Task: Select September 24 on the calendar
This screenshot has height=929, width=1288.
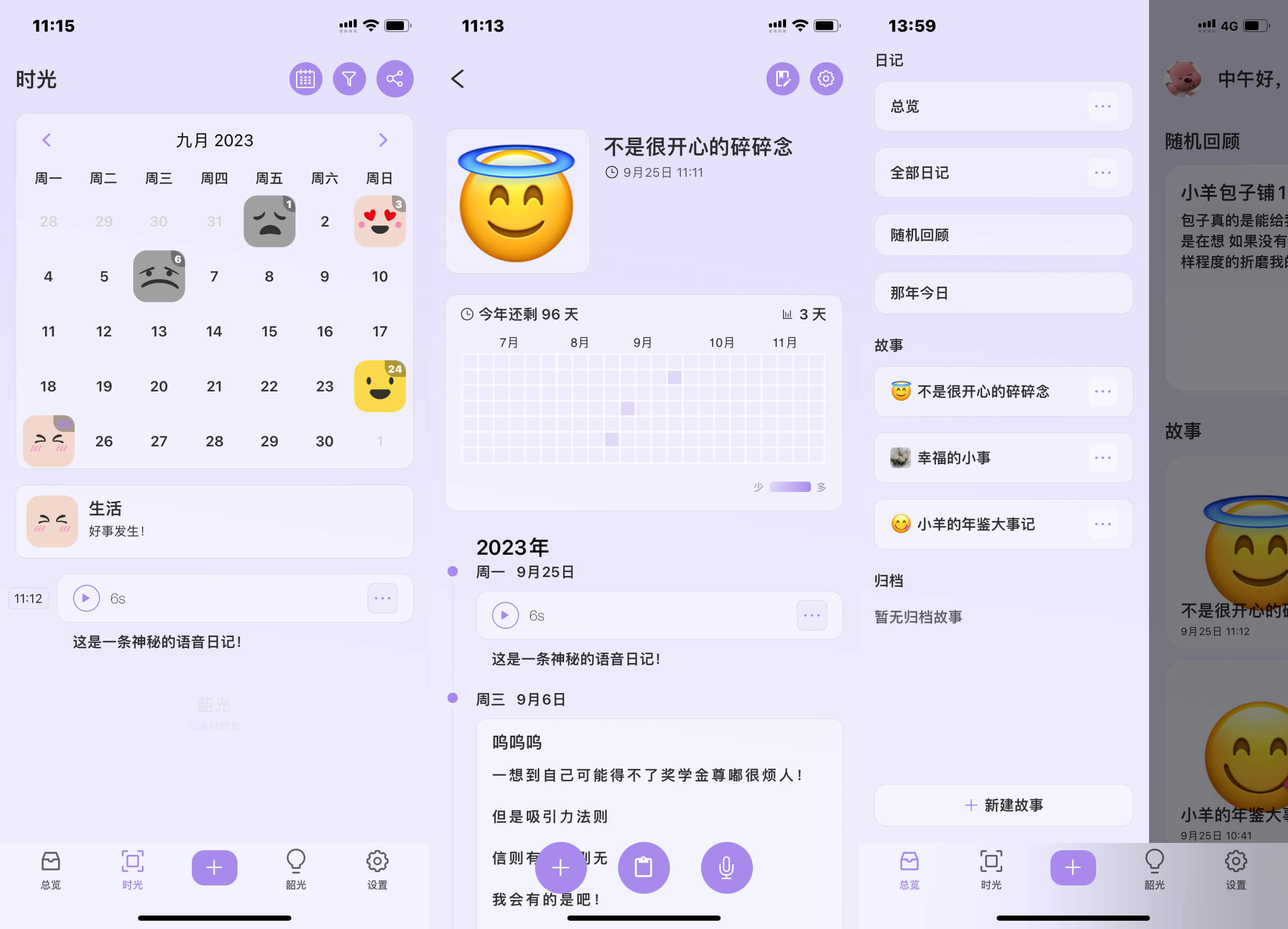Action: click(x=380, y=386)
